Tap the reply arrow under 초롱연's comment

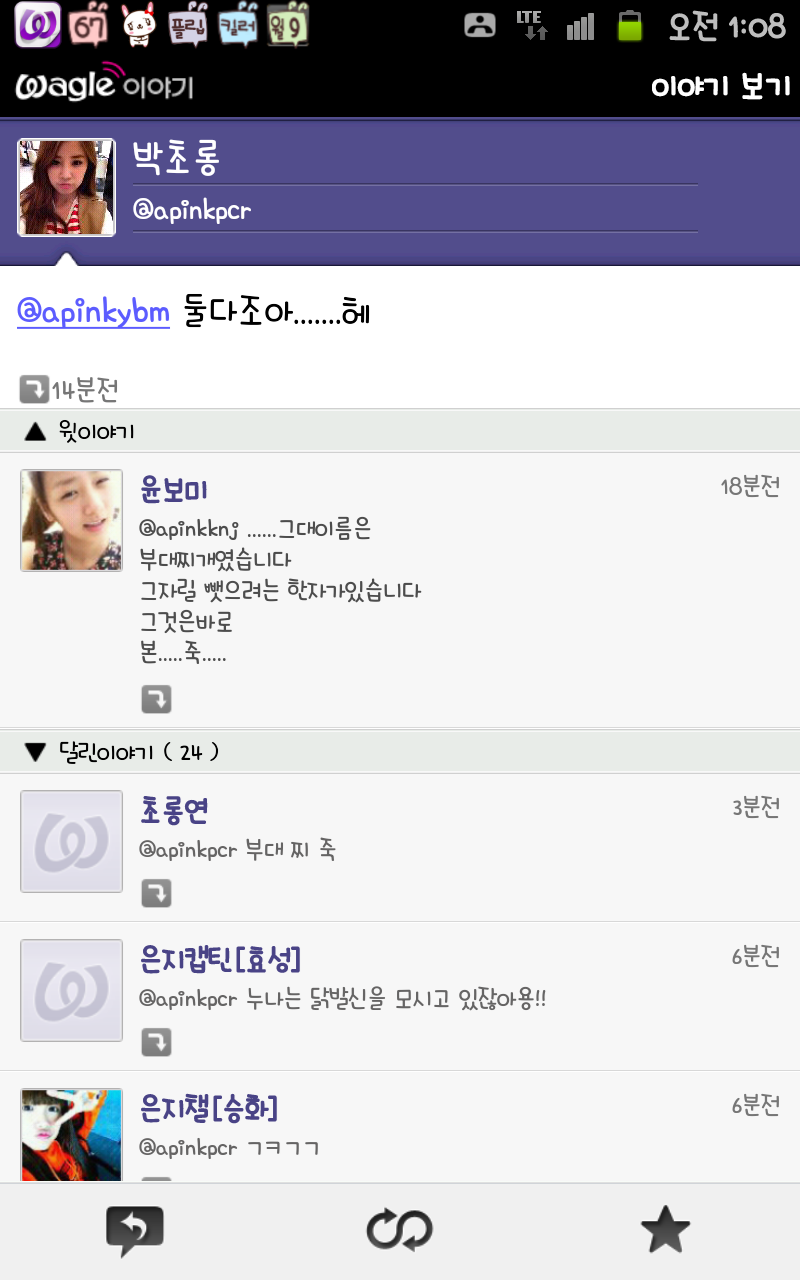click(x=156, y=893)
